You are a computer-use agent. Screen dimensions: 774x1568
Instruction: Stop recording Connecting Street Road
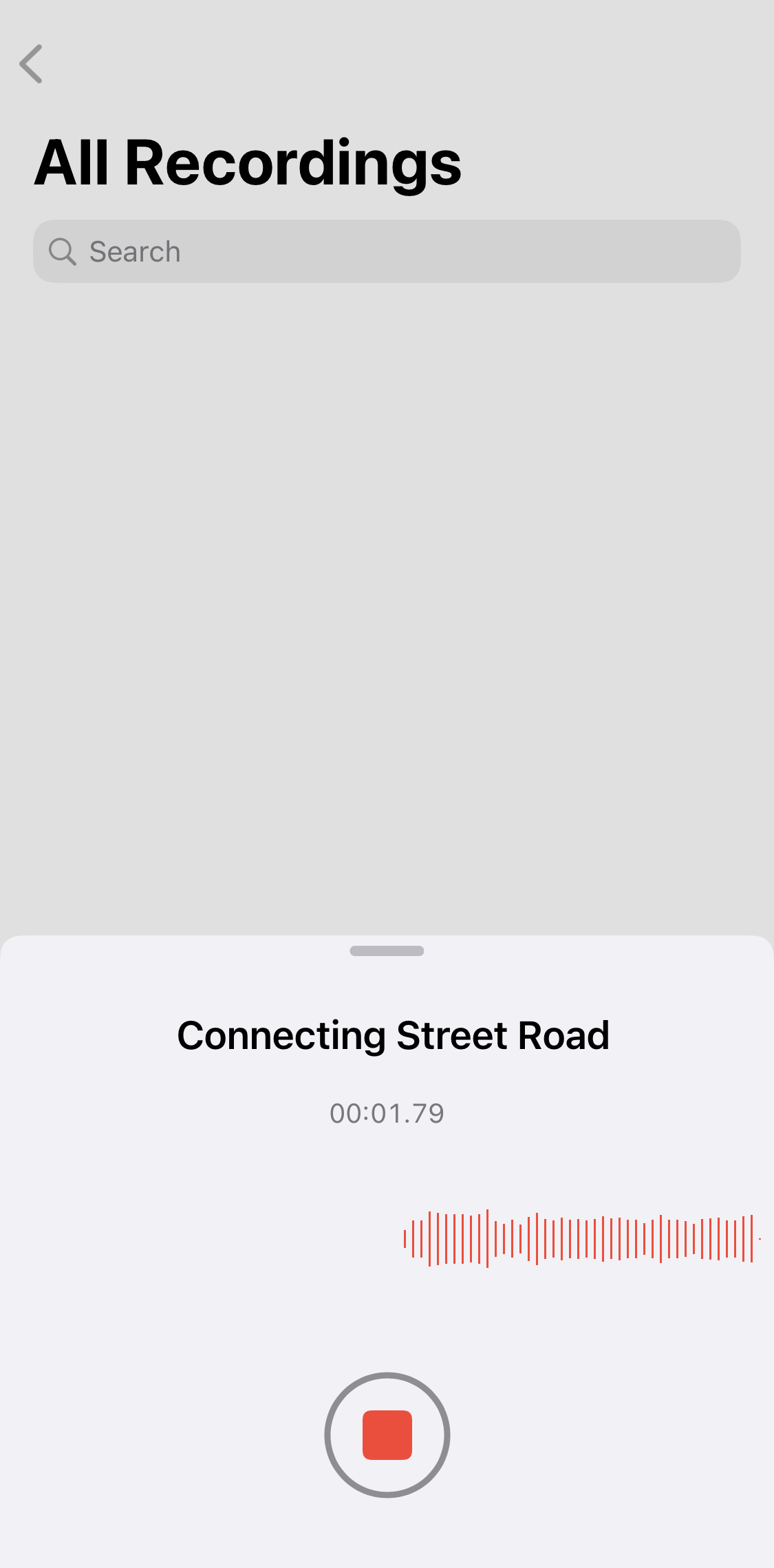point(387,1434)
